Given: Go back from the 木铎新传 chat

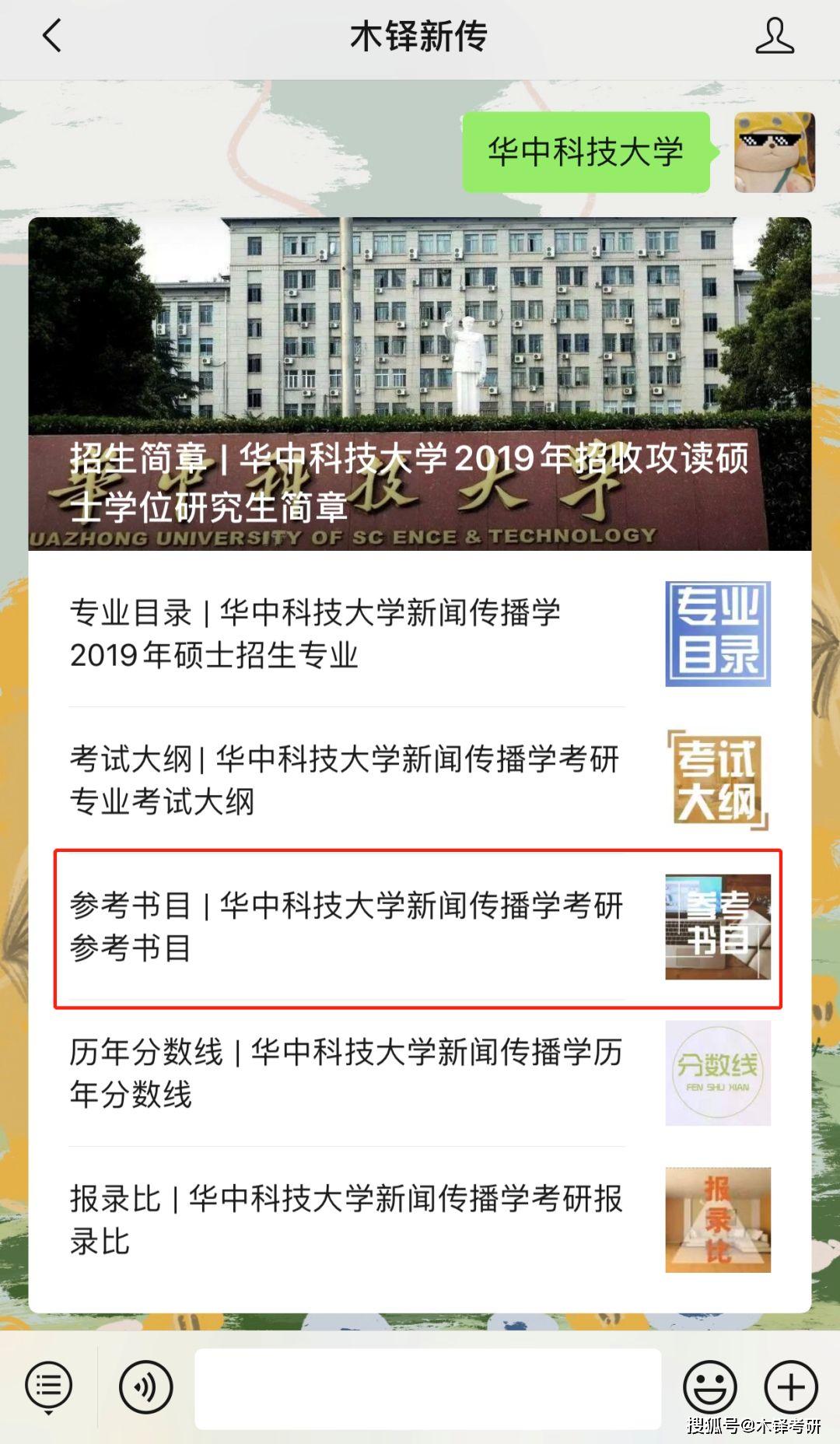Looking at the screenshot, I should 51,37.
